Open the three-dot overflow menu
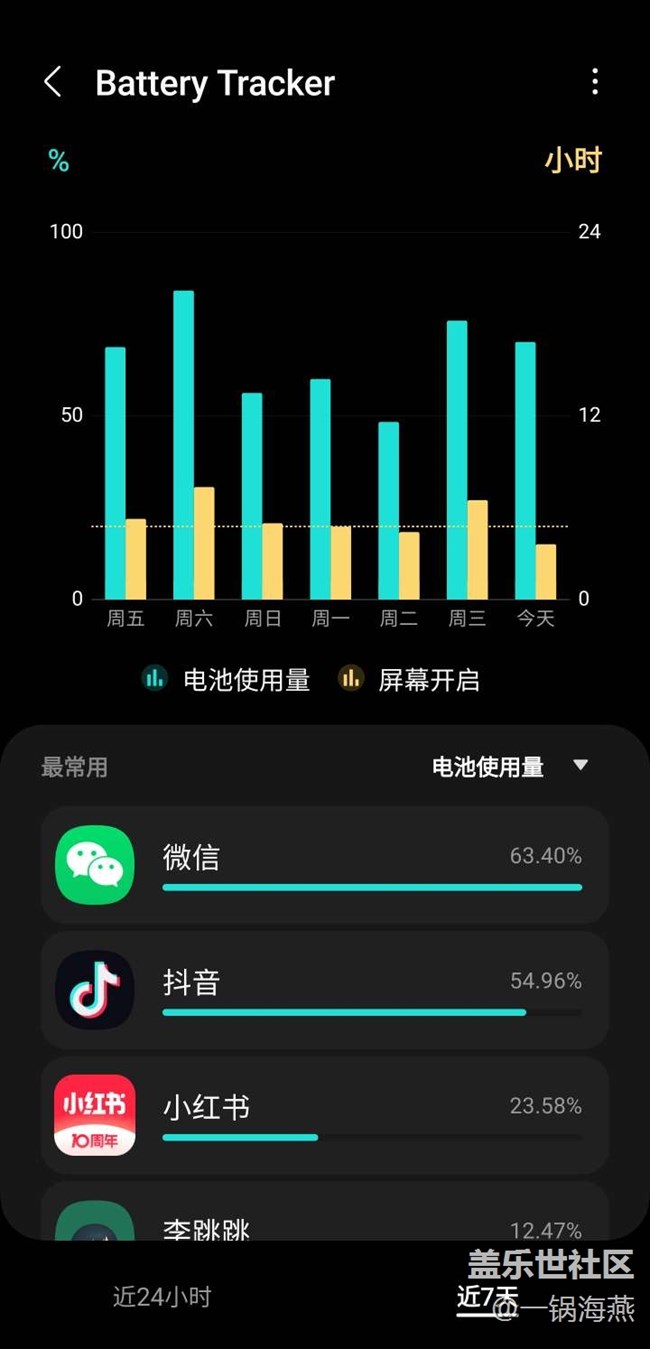 (595, 82)
